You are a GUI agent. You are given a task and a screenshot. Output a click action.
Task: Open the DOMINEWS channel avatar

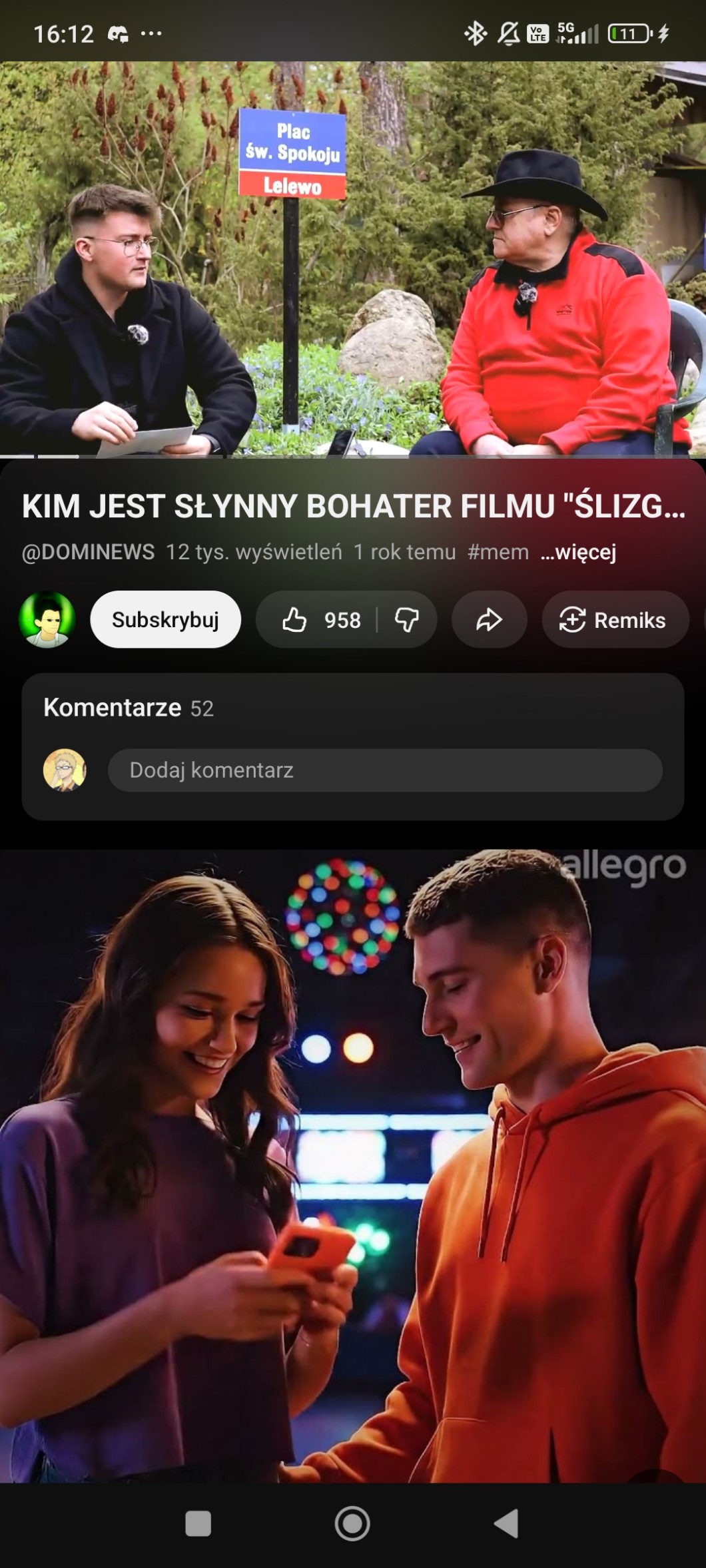tap(47, 620)
